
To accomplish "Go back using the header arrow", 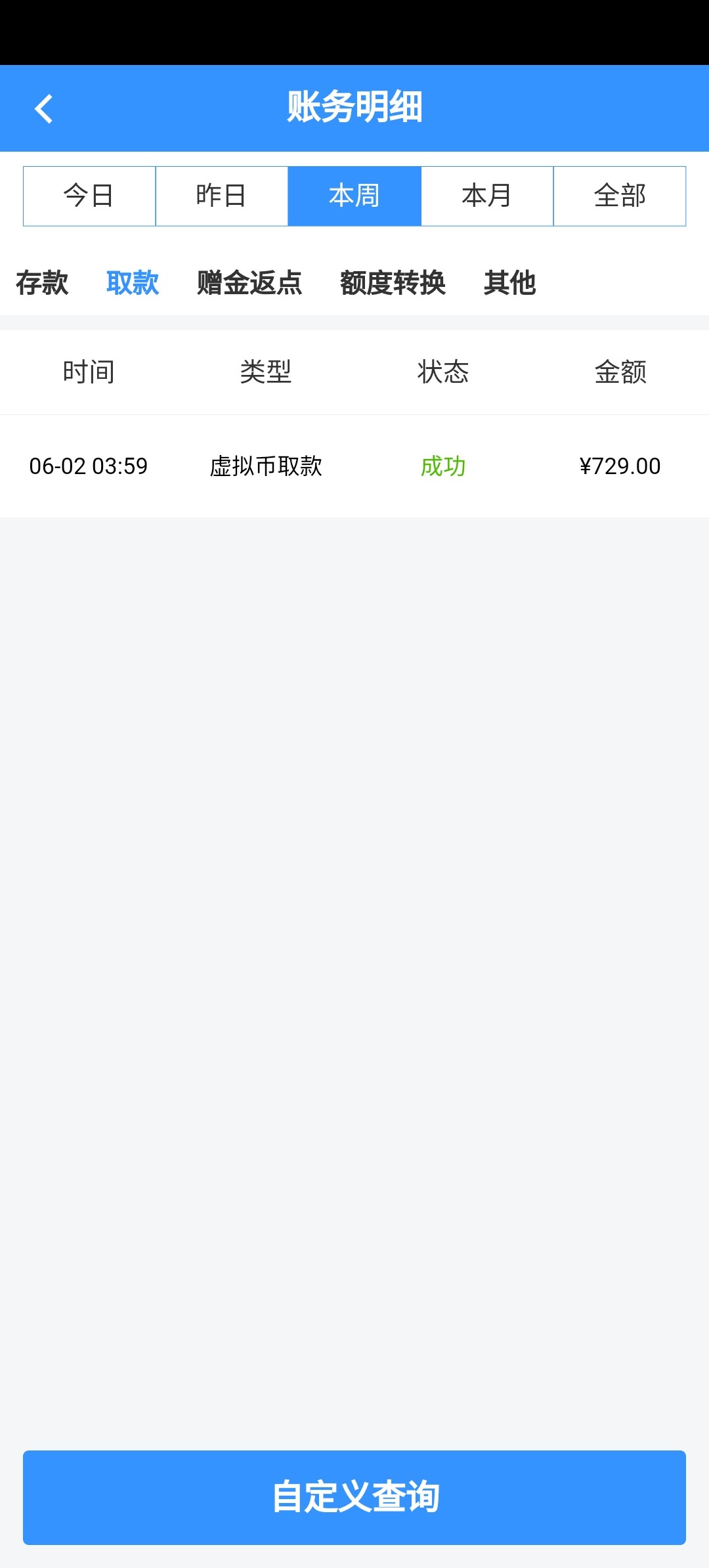I will coord(43,109).
